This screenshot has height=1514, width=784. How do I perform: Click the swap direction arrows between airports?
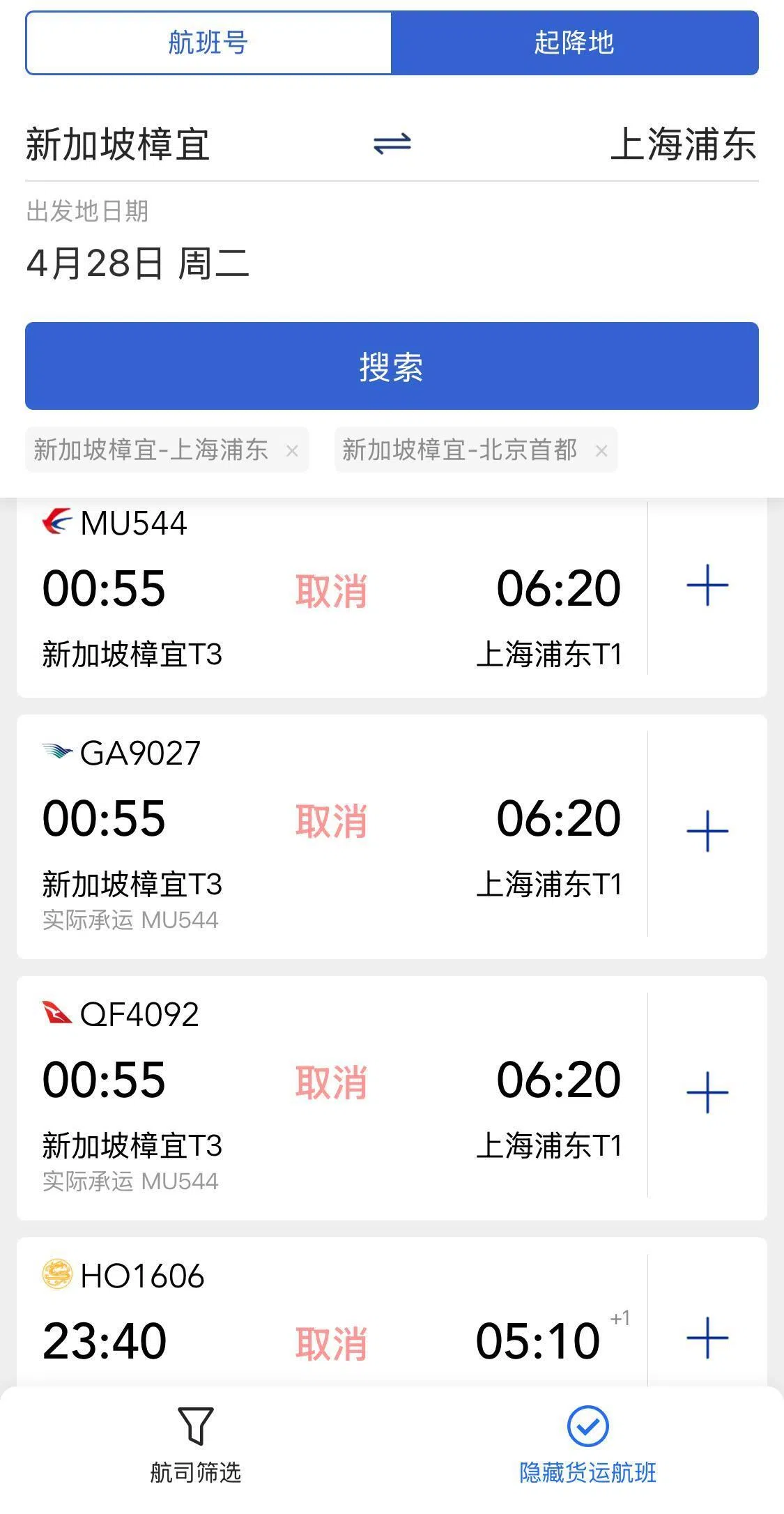(392, 145)
